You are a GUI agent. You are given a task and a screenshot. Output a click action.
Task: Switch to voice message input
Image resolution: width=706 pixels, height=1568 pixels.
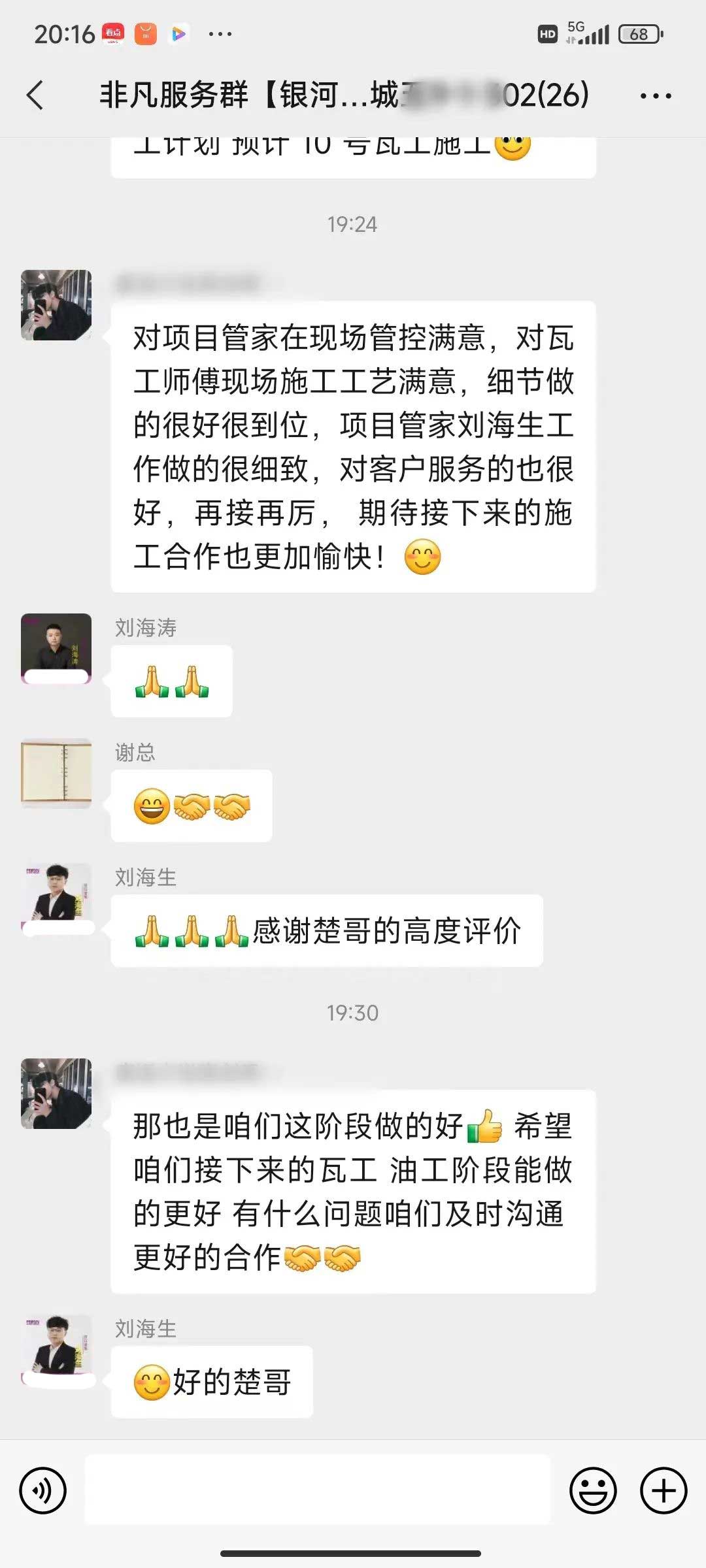tap(43, 1490)
